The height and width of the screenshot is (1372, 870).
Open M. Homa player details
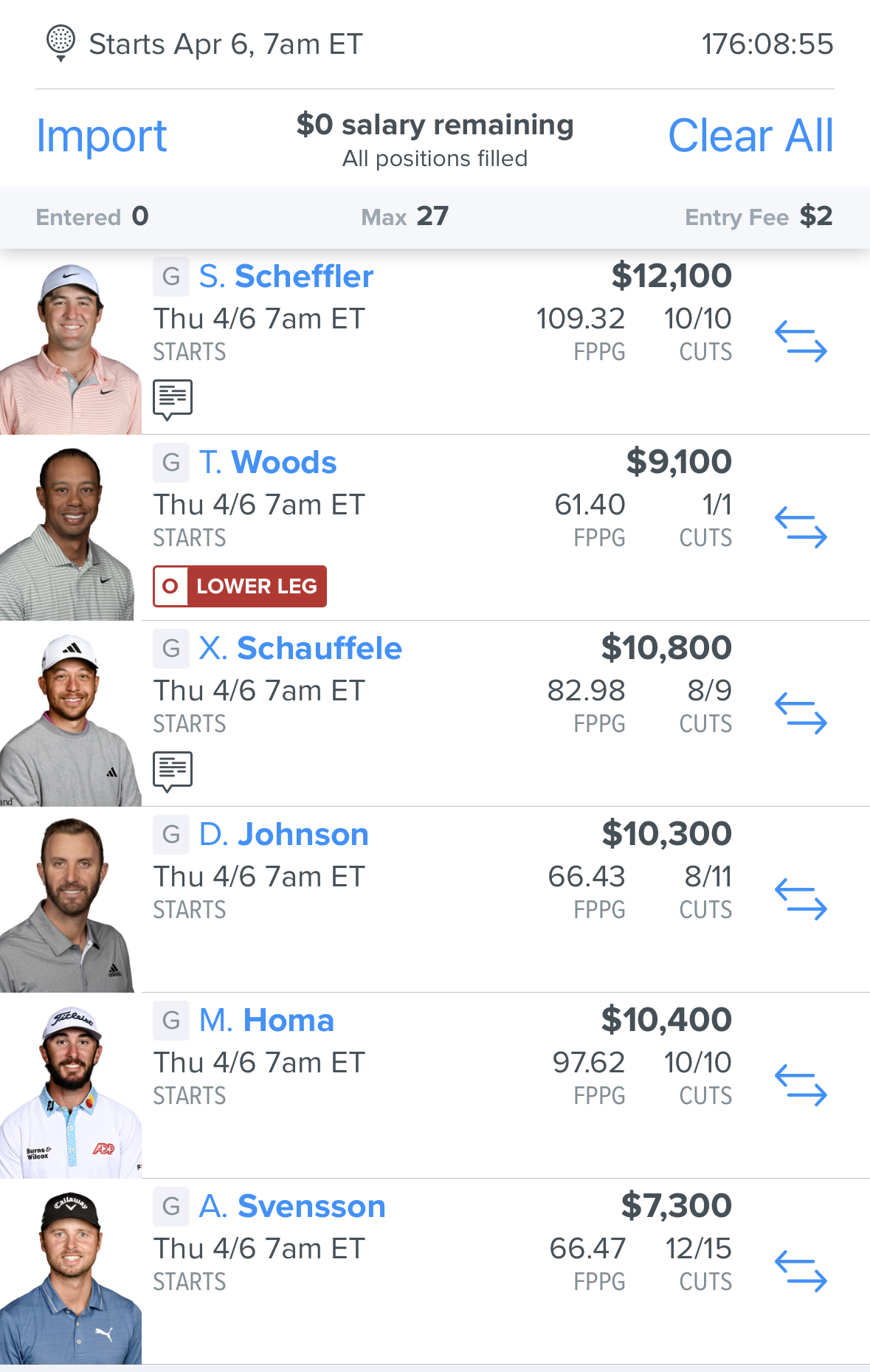click(266, 1021)
